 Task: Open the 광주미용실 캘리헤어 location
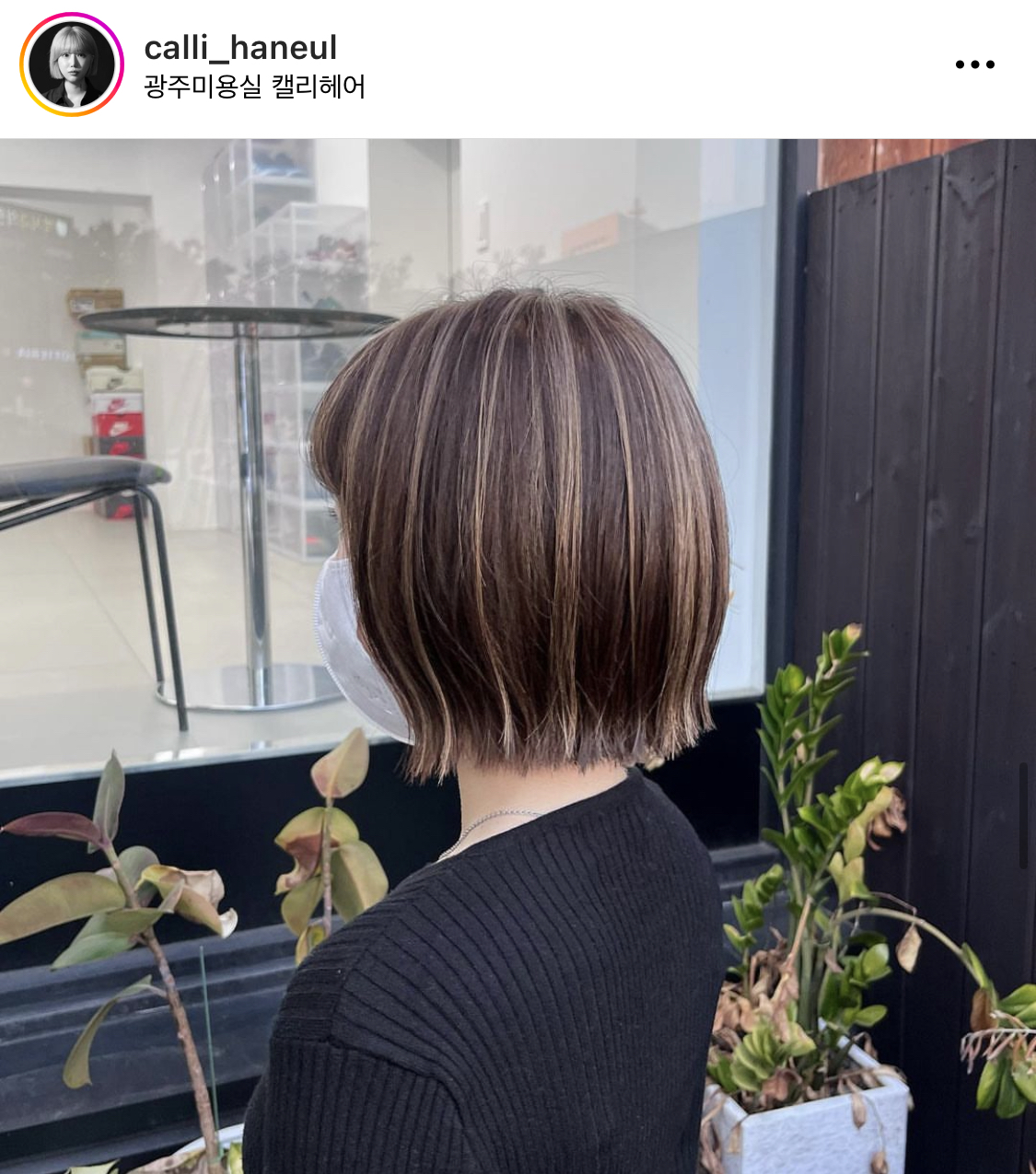click(x=254, y=87)
